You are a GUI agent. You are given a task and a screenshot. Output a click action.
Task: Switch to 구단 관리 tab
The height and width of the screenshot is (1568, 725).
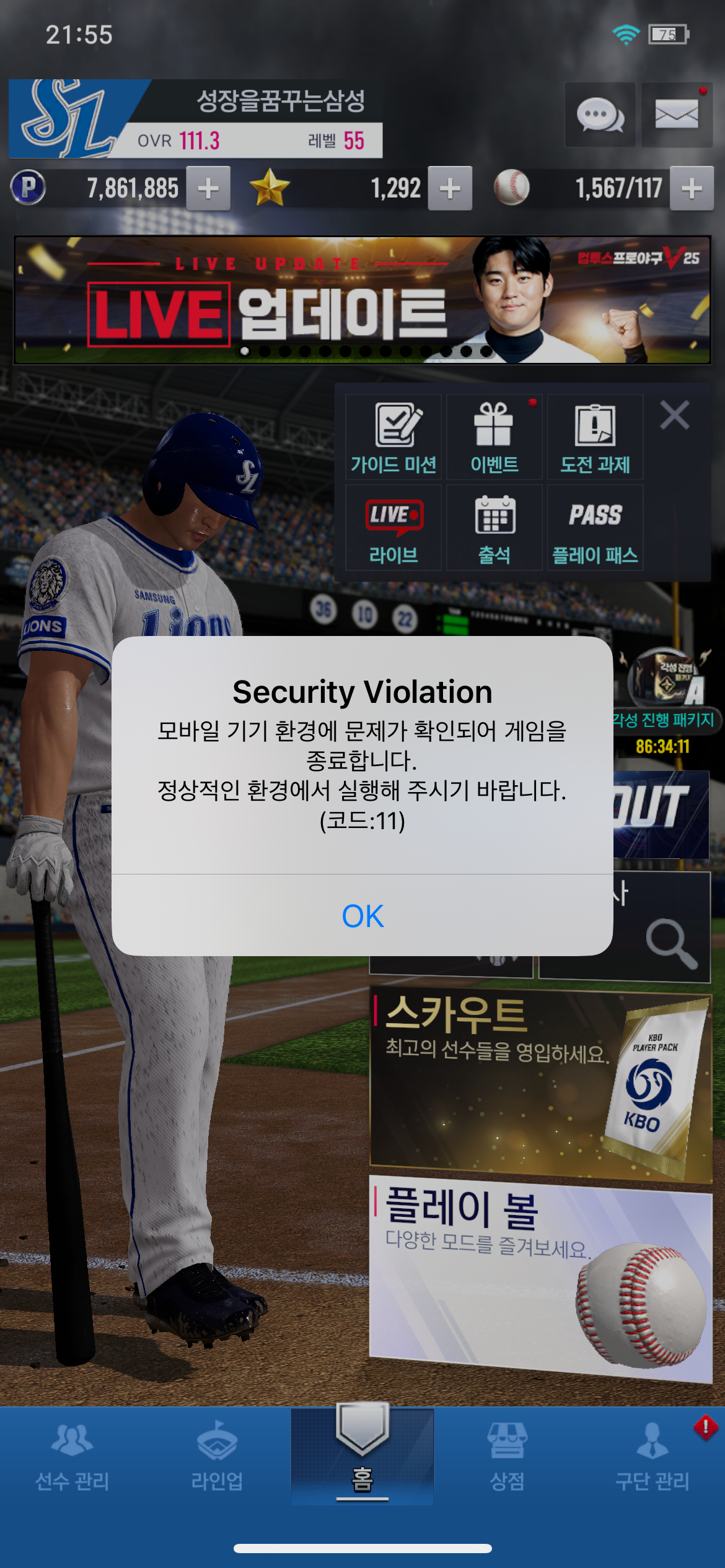coord(652,1457)
